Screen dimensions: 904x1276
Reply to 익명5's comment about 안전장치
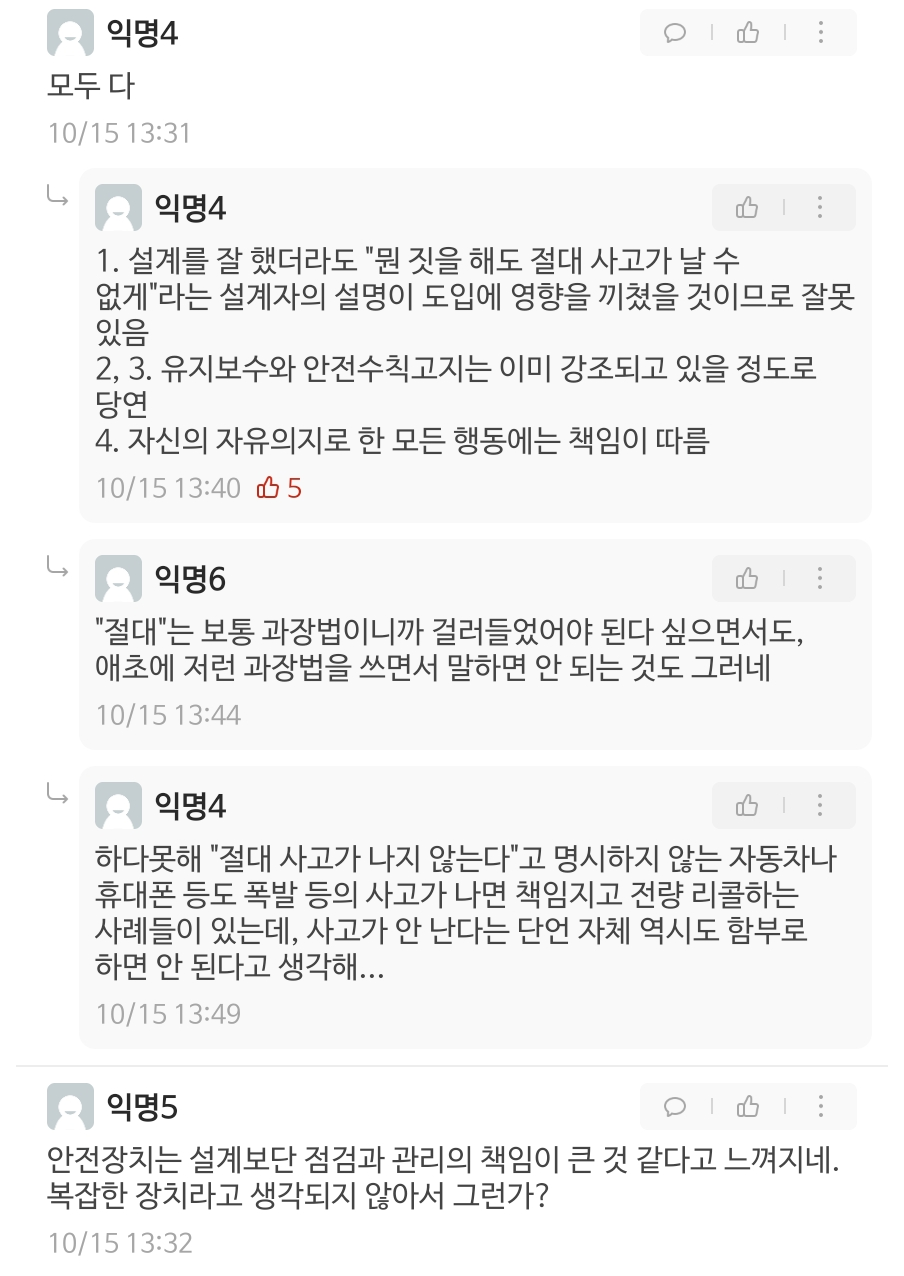point(675,1106)
